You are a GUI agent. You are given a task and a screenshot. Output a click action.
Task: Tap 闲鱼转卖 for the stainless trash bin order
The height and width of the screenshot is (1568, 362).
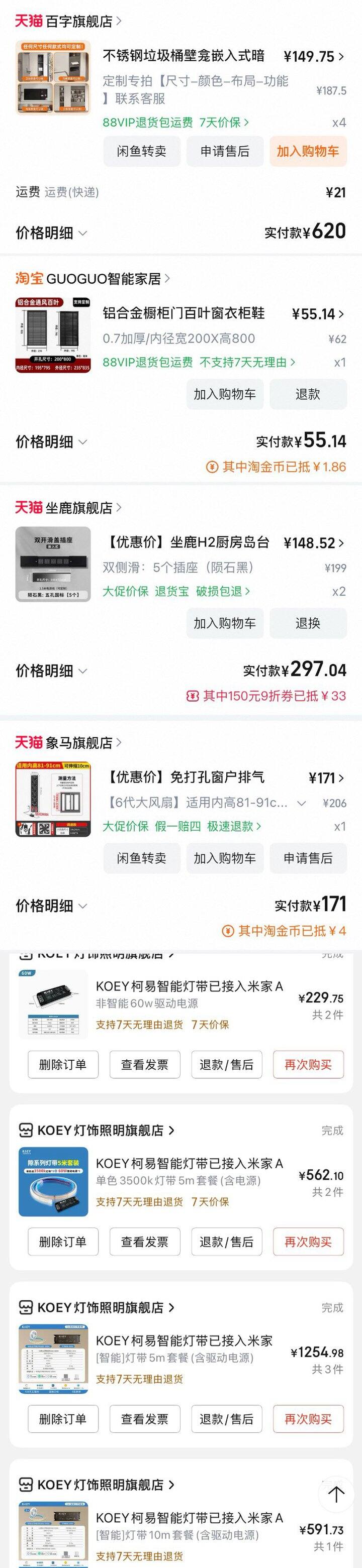pyautogui.click(x=141, y=152)
